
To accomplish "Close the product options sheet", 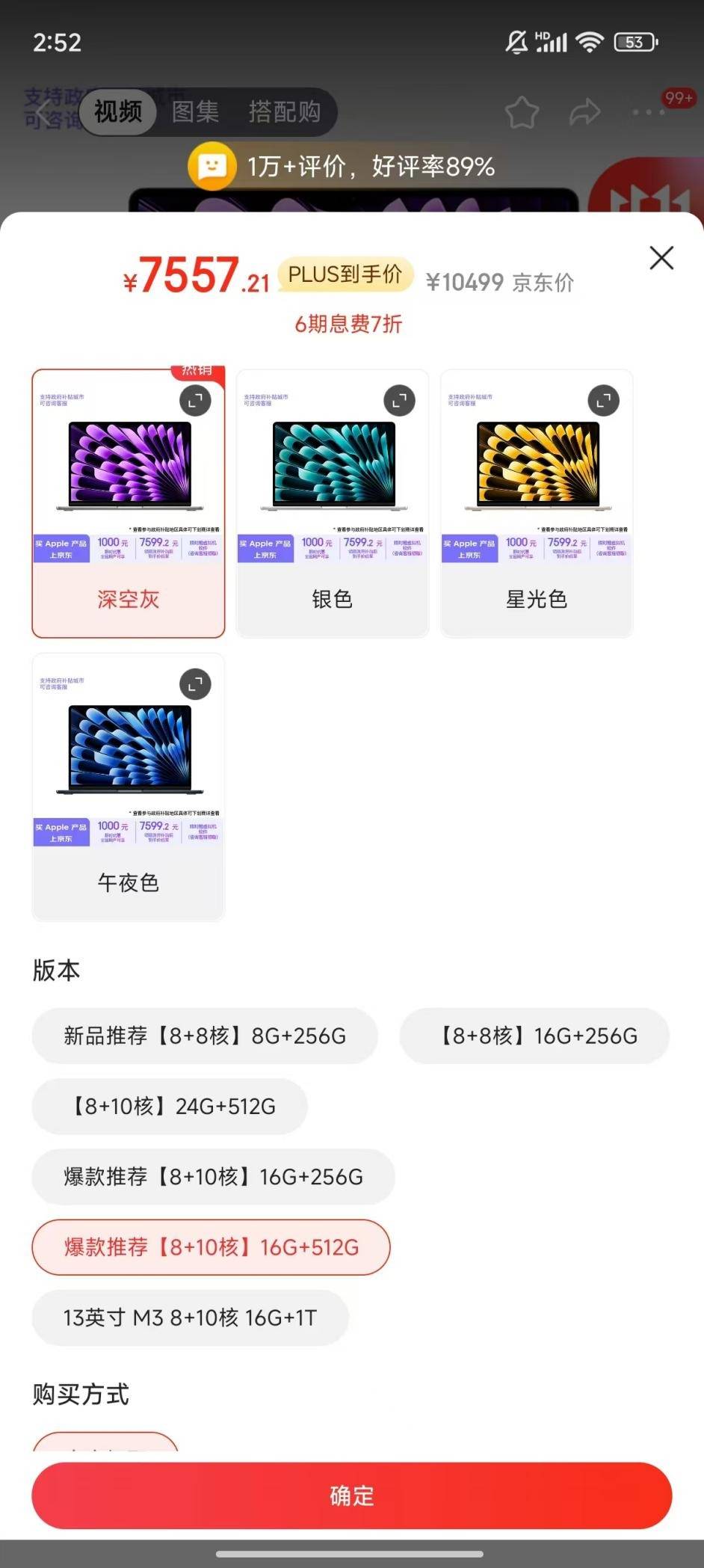I will point(661,258).
